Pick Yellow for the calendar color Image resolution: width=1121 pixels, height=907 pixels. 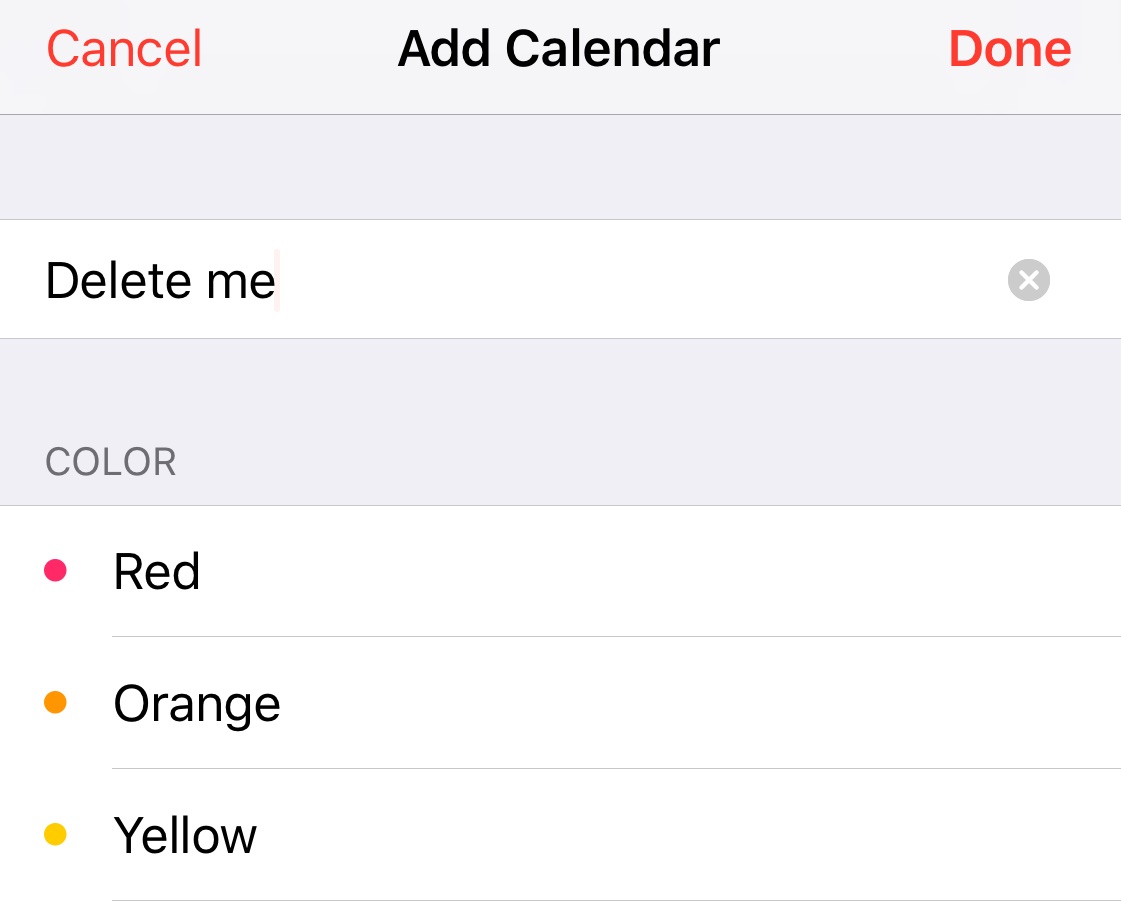(x=185, y=835)
